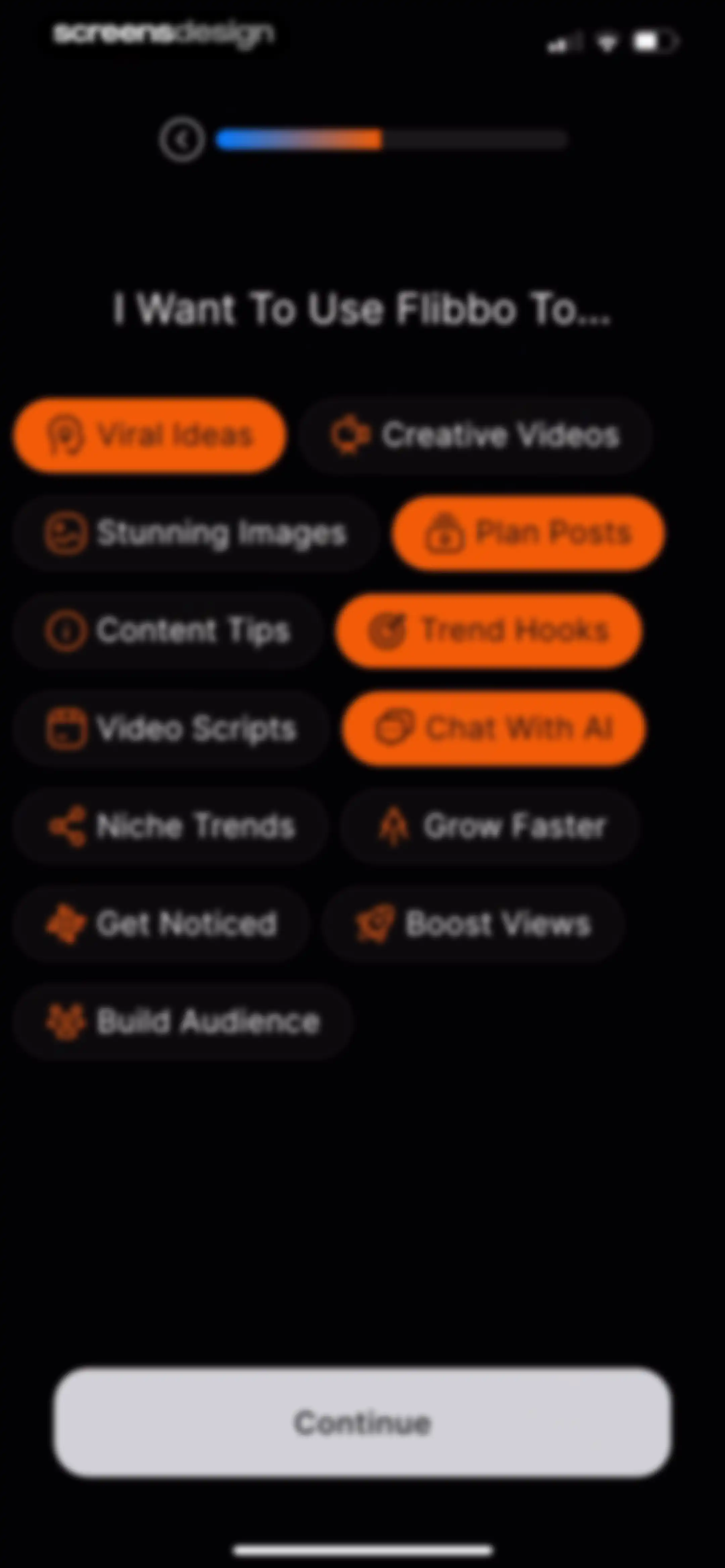The width and height of the screenshot is (725, 1568).
Task: Select the Creative Videos chip
Action: tap(475, 435)
